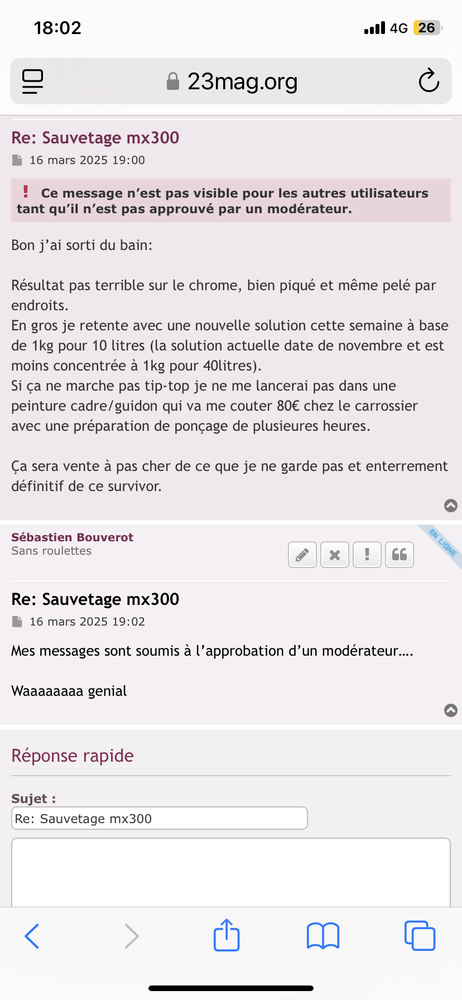The width and height of the screenshot is (462, 1000).
Task: Open Sébastien Bouverot's profile link
Action: click(72, 537)
